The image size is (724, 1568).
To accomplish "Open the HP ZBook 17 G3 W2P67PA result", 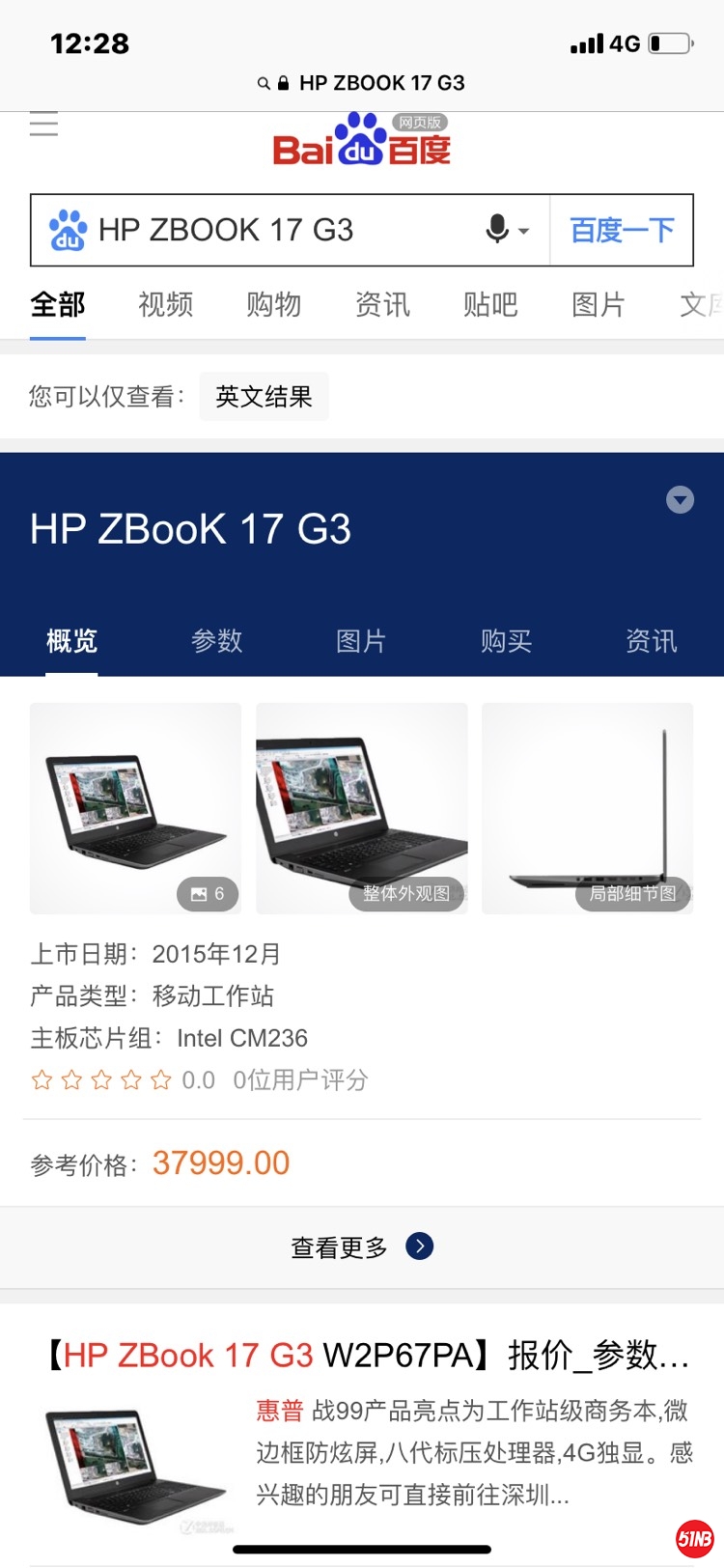I will tap(367, 1356).
